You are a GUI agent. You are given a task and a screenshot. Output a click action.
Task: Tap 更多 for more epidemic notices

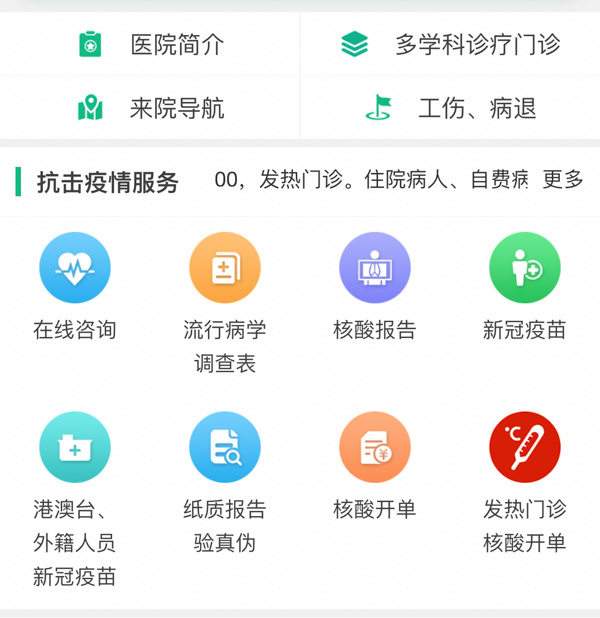(562, 180)
